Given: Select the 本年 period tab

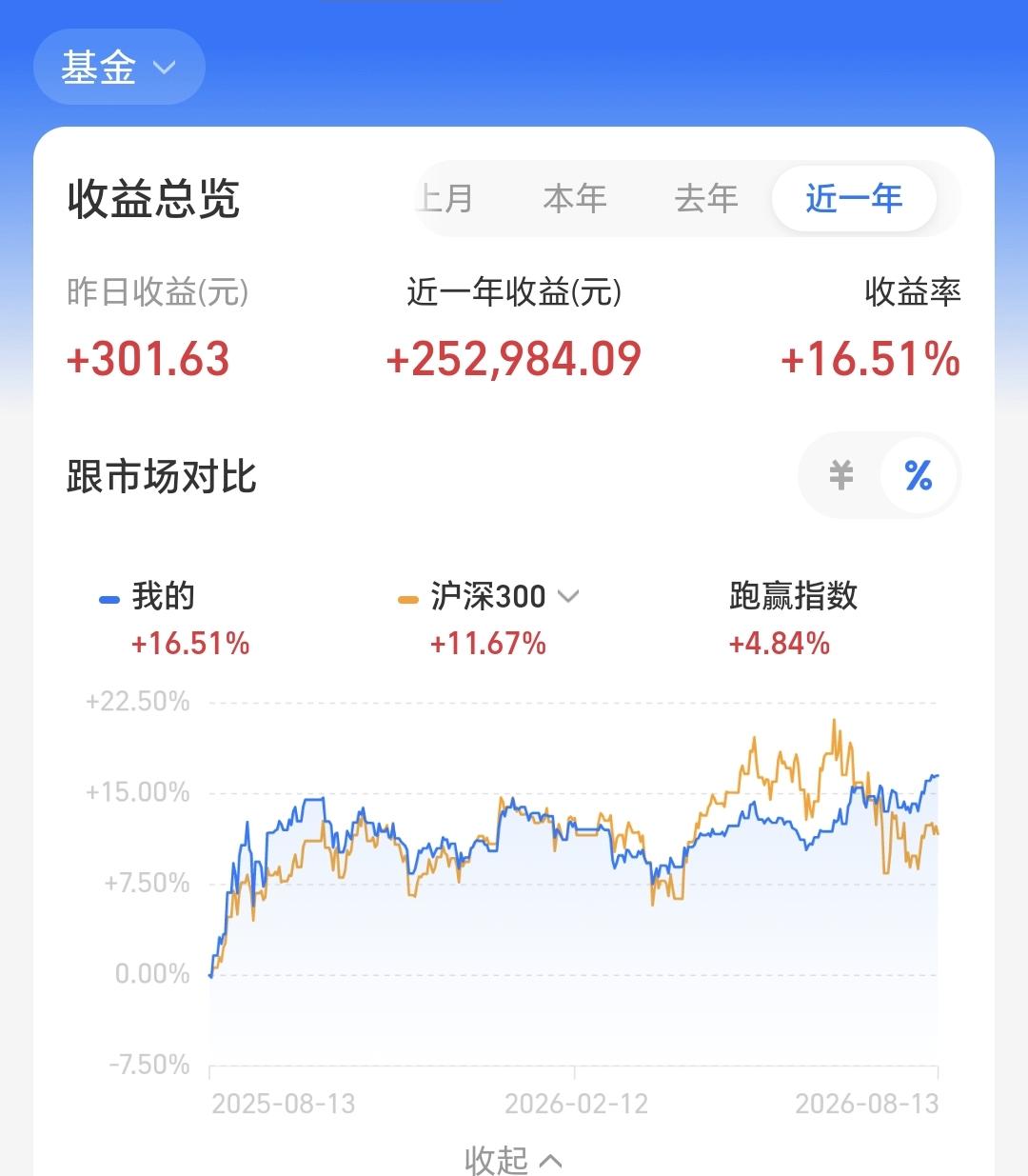Looking at the screenshot, I should [x=575, y=199].
